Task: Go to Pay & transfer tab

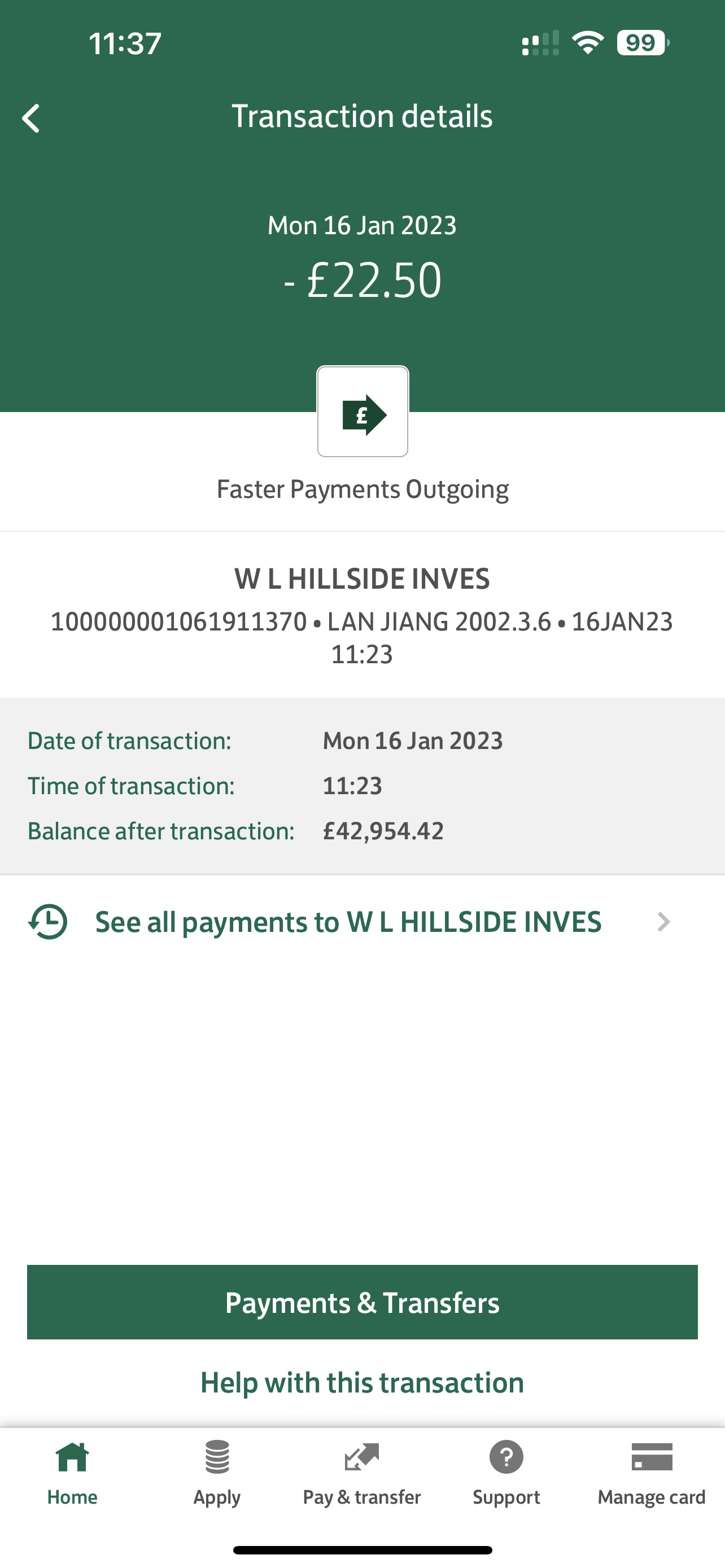Action: (361, 1473)
